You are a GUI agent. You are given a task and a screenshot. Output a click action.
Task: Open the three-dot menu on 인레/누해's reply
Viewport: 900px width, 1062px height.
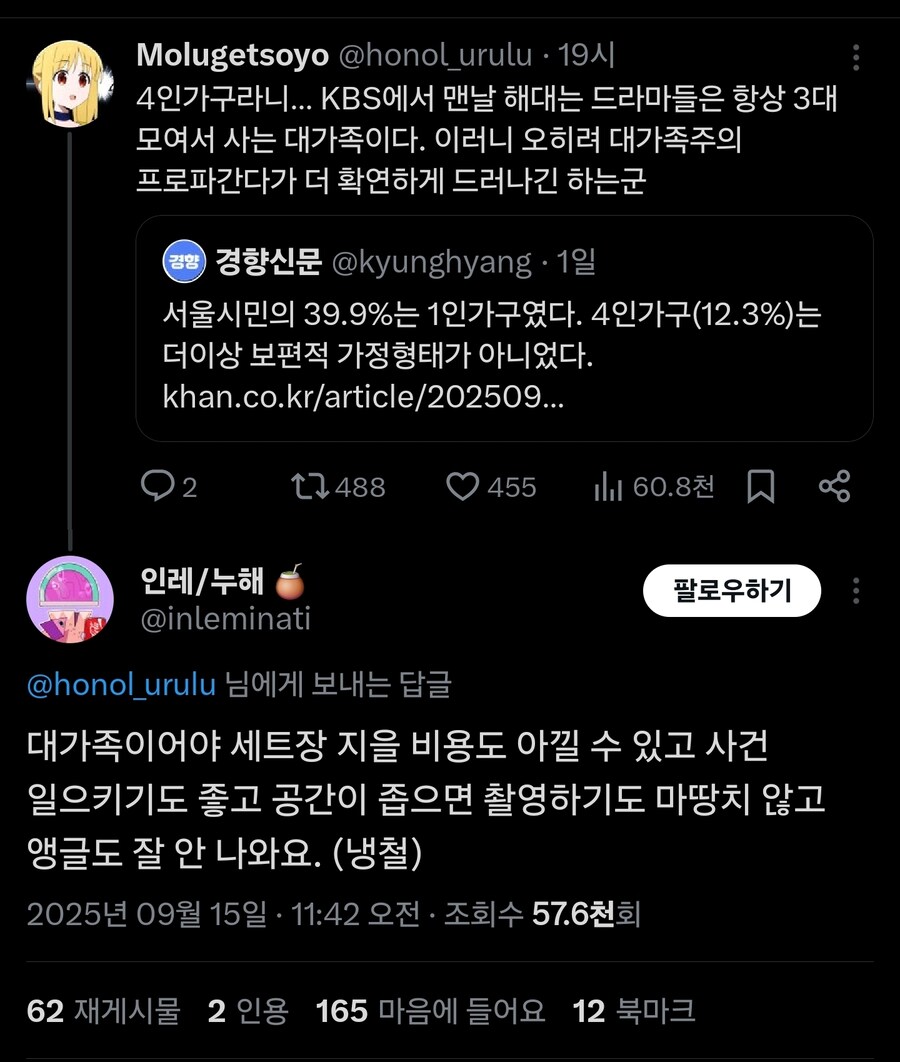[x=856, y=592]
